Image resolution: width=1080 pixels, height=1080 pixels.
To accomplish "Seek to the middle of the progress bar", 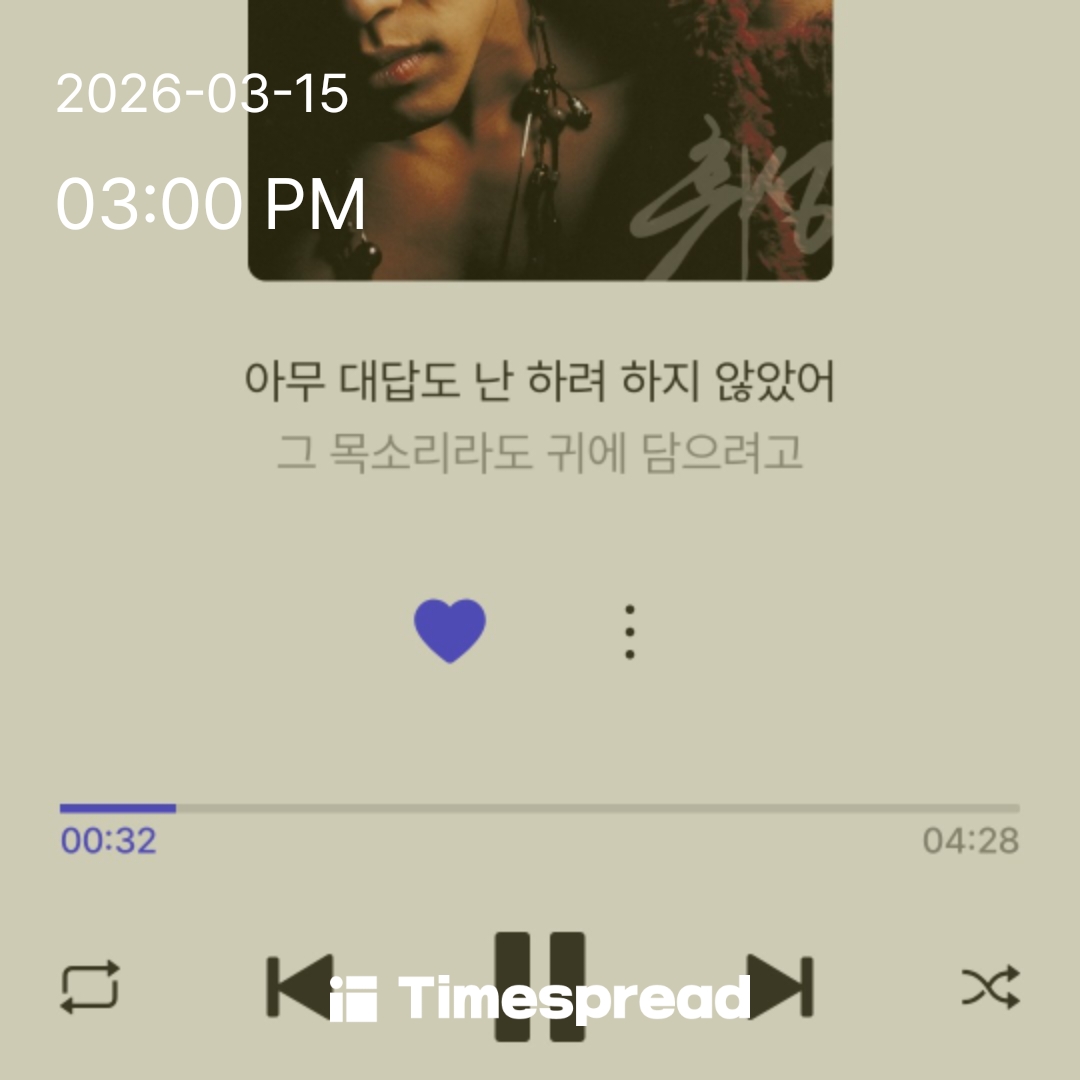I will click(x=540, y=808).
